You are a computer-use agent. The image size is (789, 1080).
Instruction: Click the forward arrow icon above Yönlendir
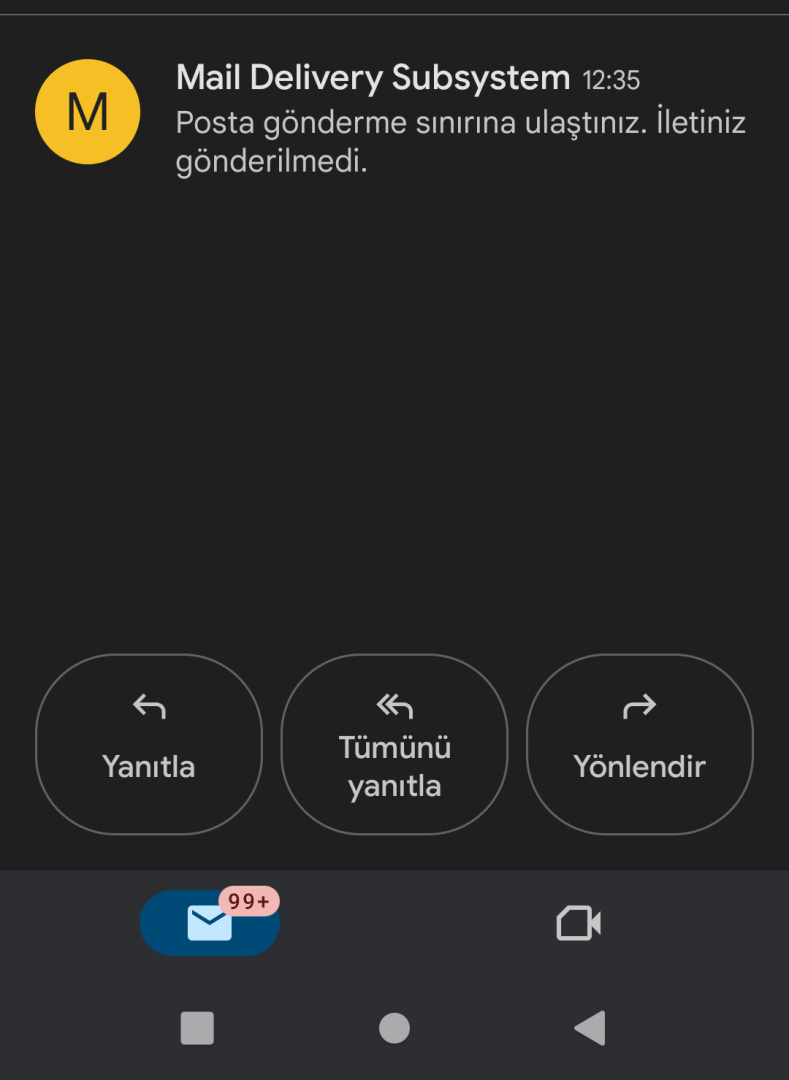pos(638,706)
